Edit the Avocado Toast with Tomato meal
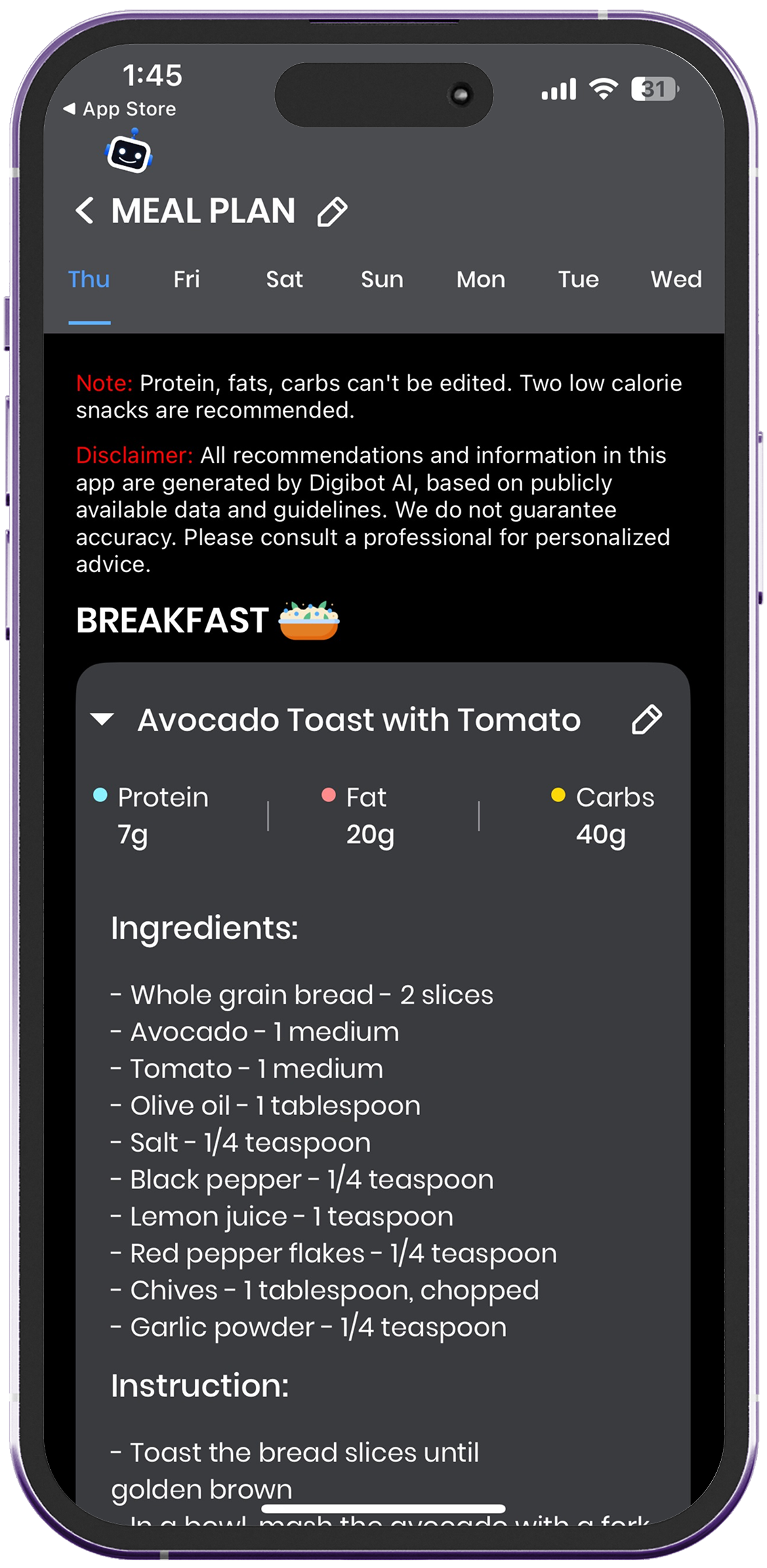Viewport: 767px width, 1568px height. (x=646, y=719)
